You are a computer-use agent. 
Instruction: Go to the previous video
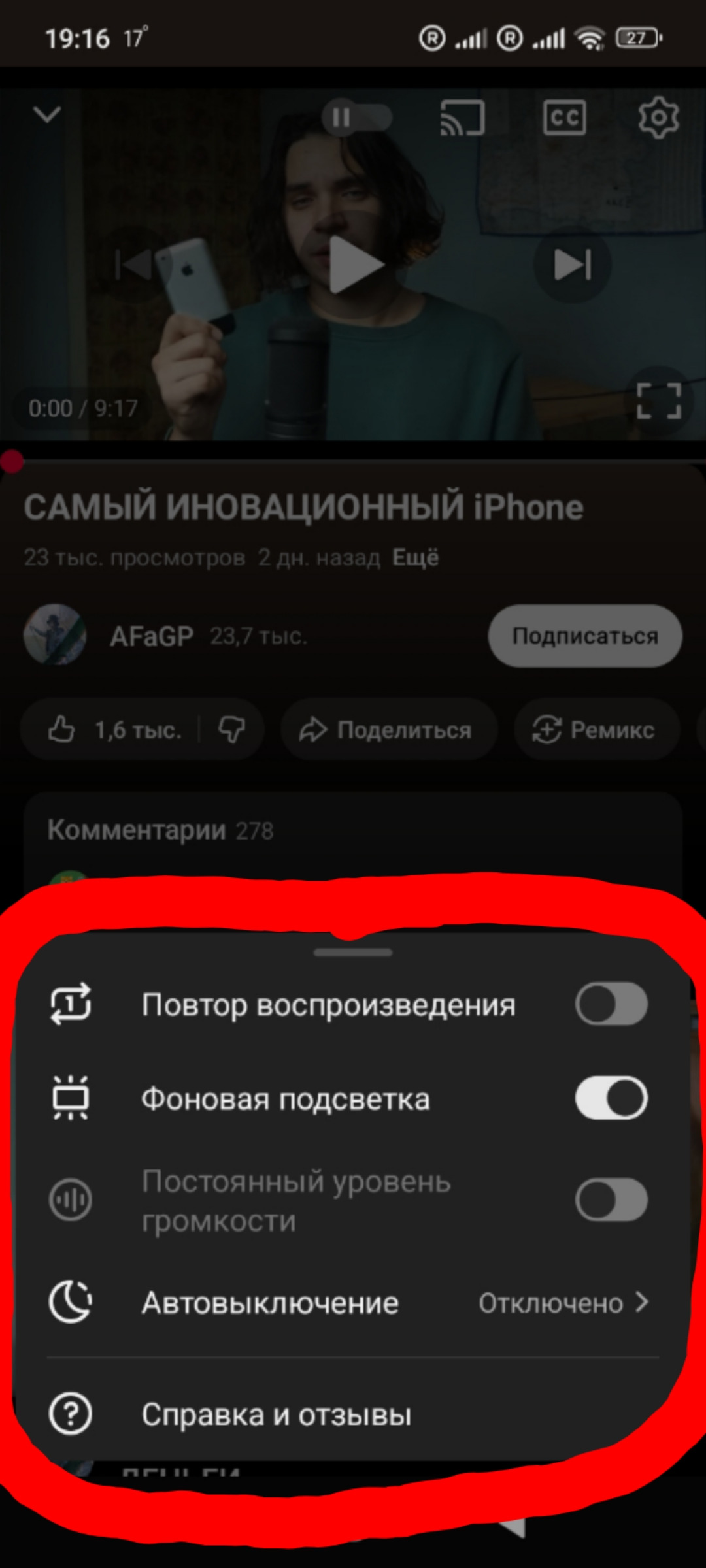(x=135, y=265)
